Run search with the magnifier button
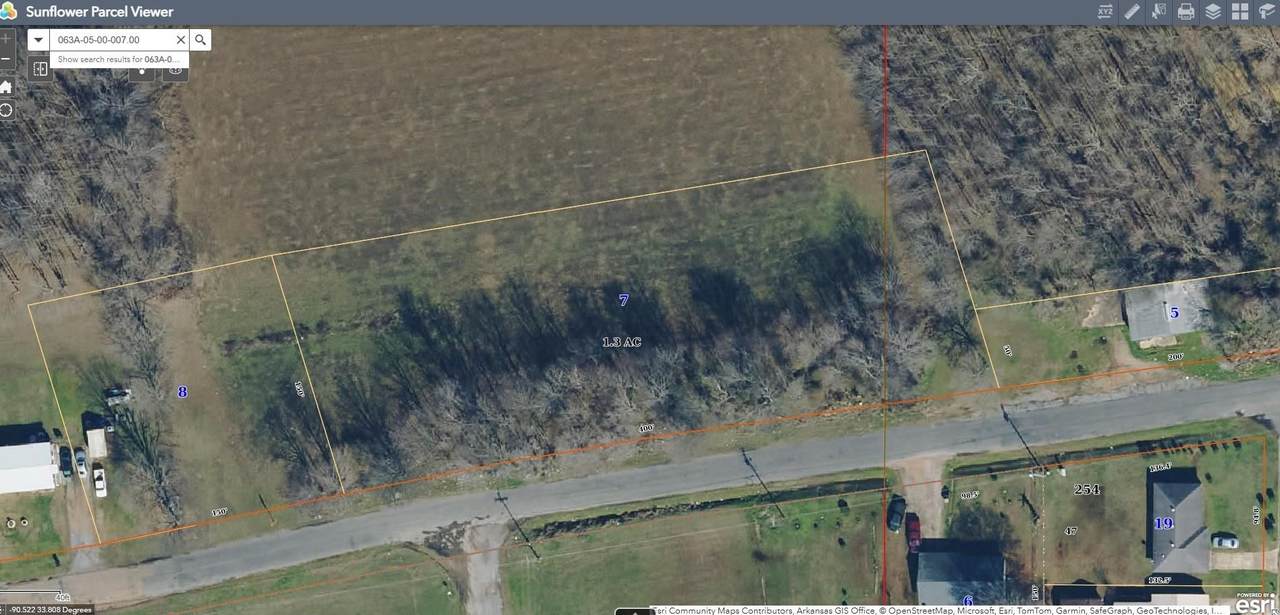1280x615 pixels. click(x=200, y=40)
